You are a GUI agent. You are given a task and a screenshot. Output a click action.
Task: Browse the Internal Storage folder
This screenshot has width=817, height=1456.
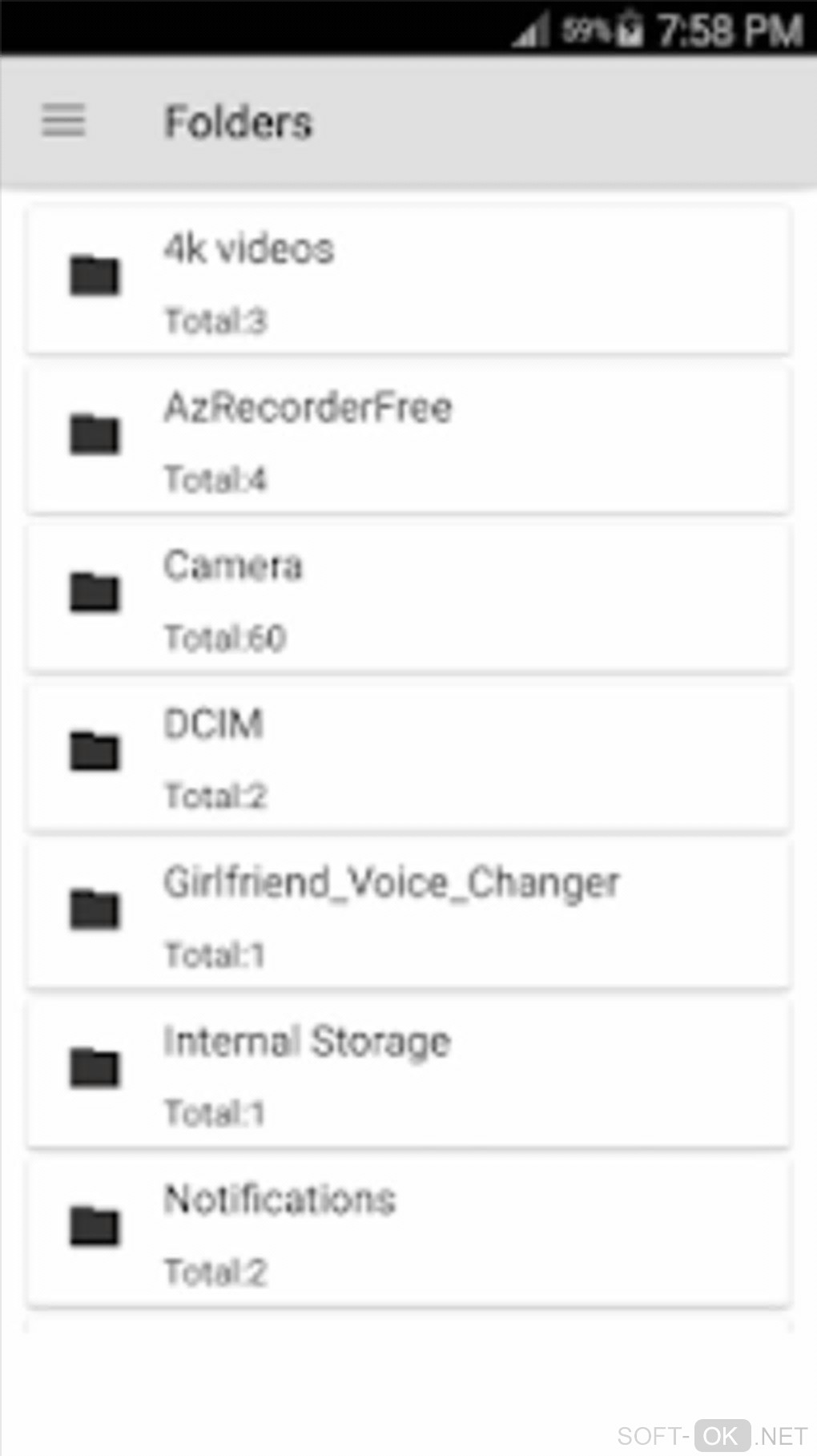coord(408,1073)
